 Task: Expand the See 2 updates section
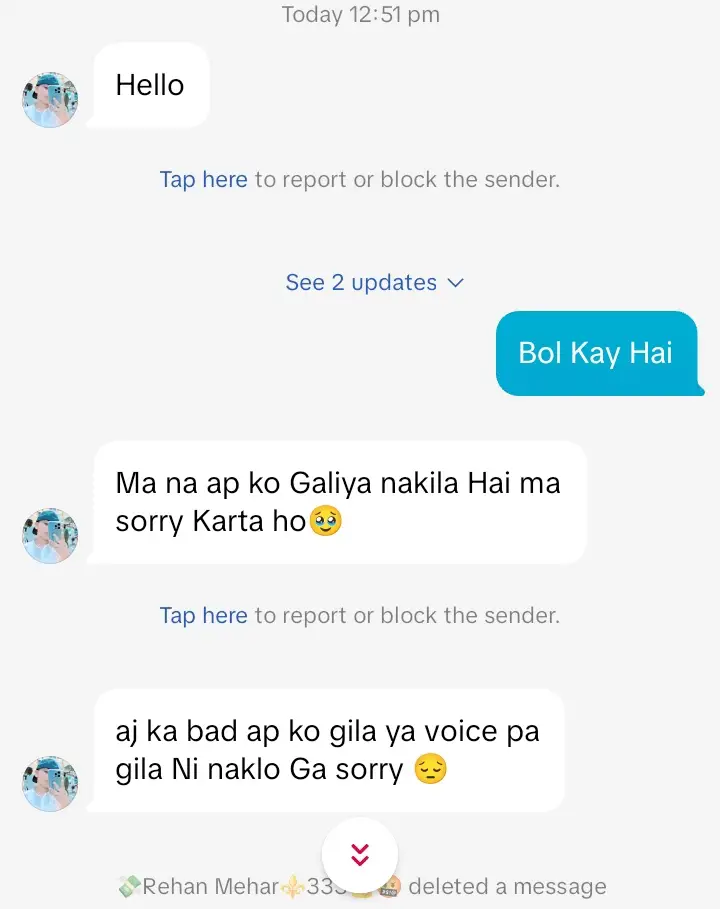coord(362,282)
